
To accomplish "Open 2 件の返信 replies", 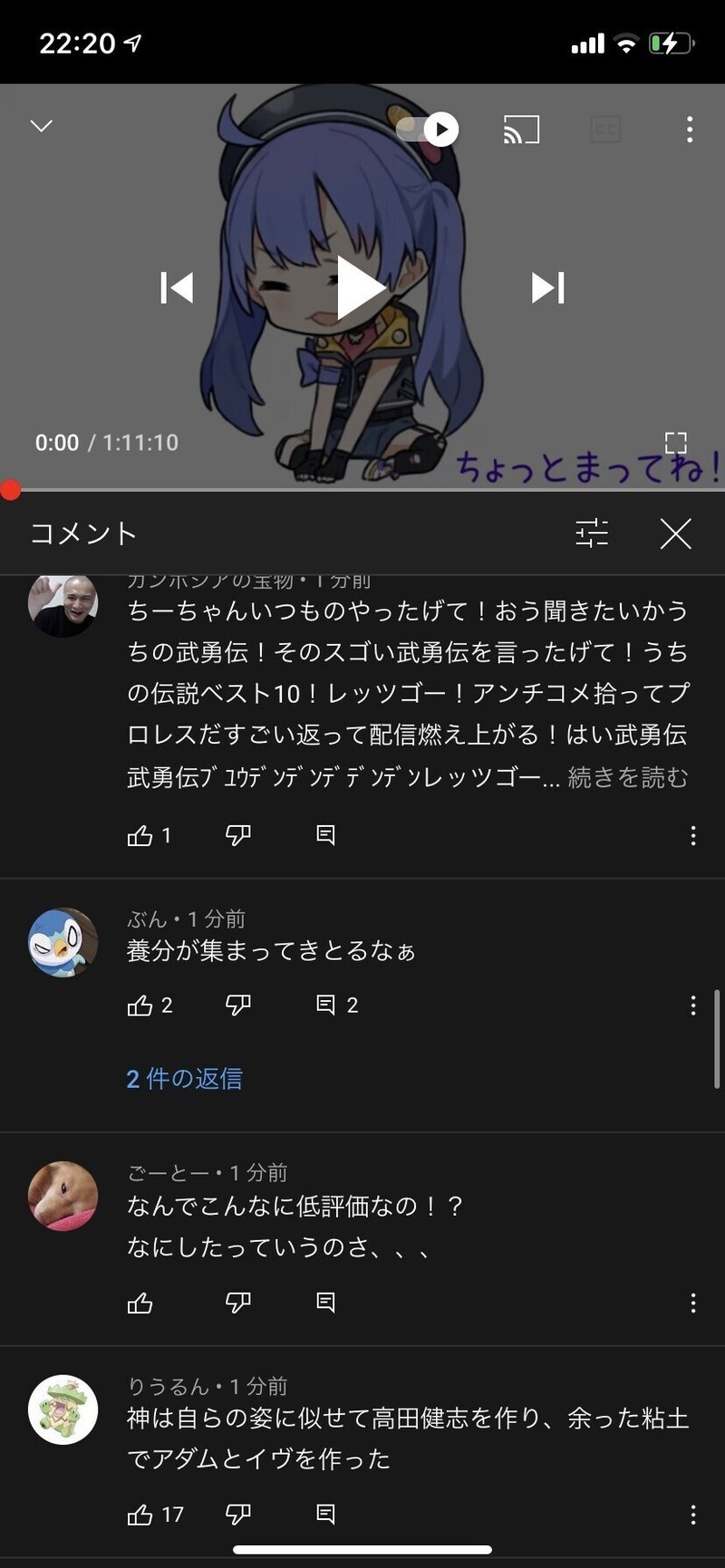I will pos(183,1079).
